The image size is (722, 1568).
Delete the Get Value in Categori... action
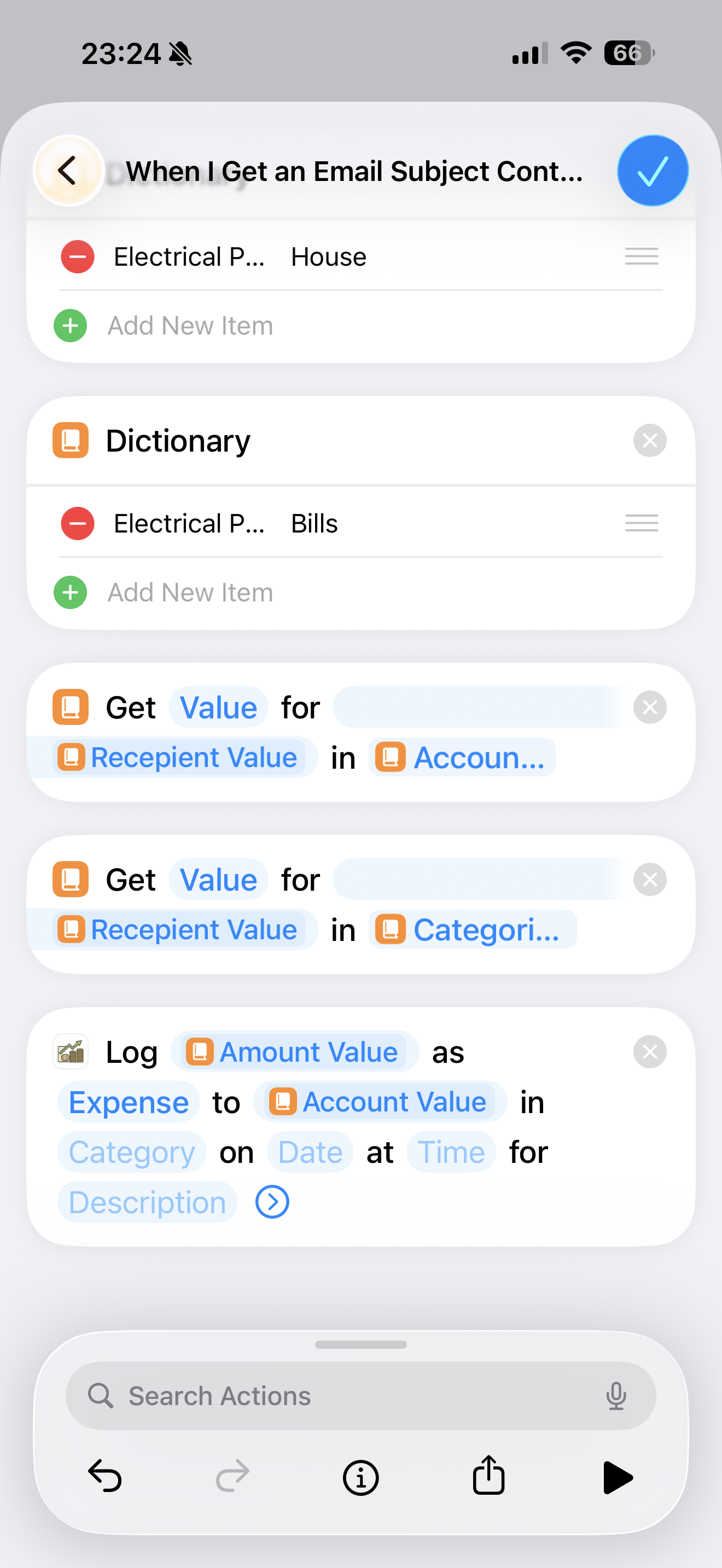point(650,880)
